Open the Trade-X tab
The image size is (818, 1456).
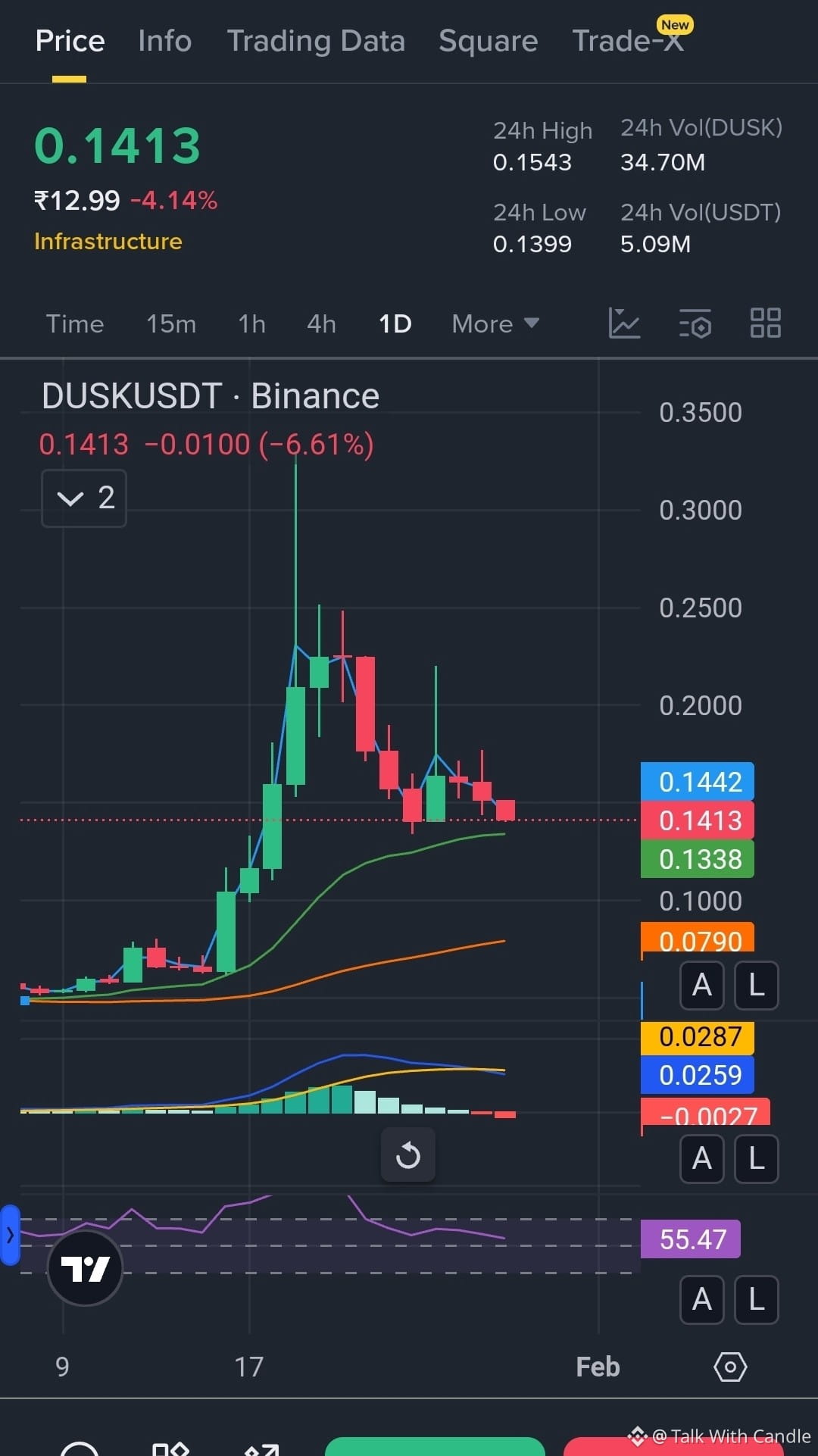[628, 41]
